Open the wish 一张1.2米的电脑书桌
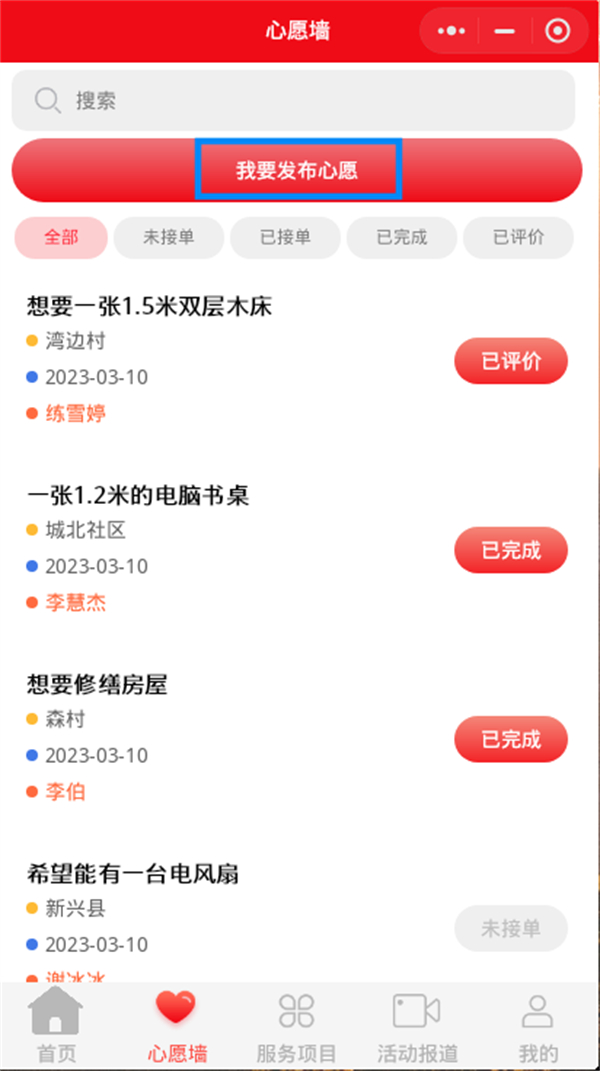The height and width of the screenshot is (1071, 600). [x=138, y=496]
